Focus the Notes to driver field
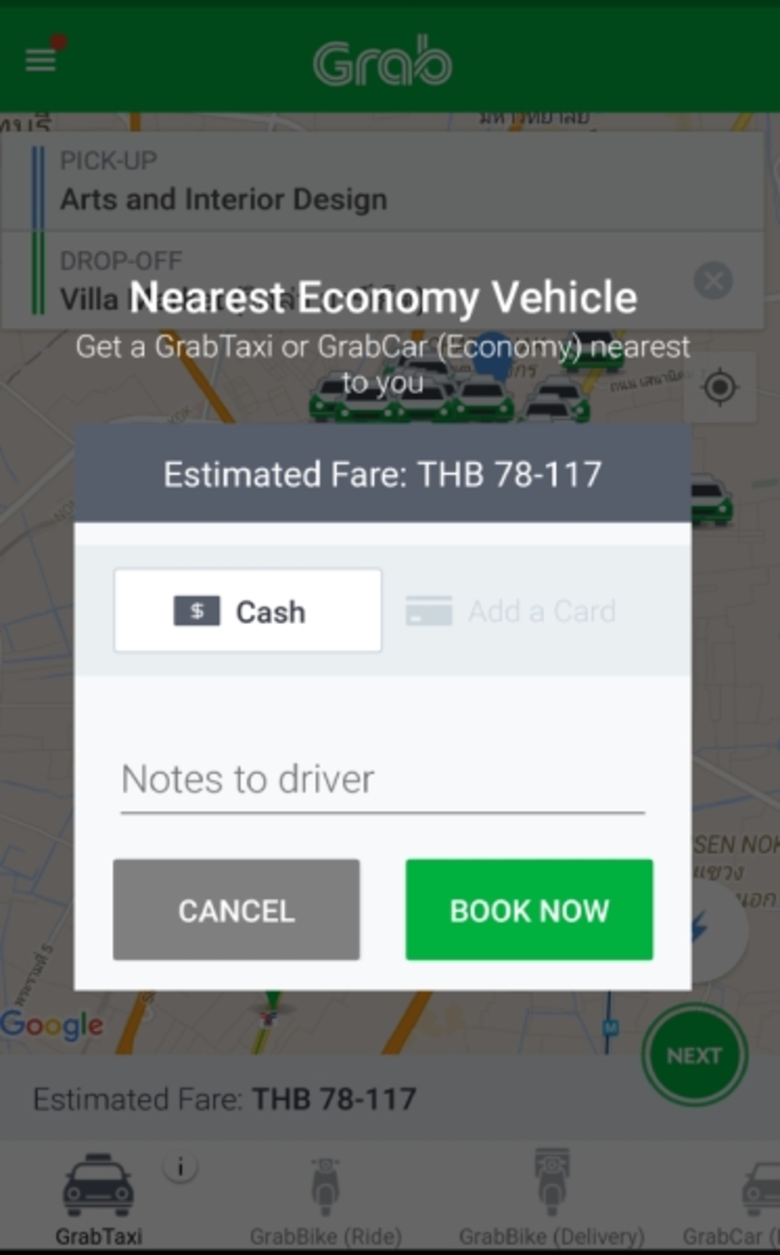This screenshot has height=1255, width=780. pos(381,780)
